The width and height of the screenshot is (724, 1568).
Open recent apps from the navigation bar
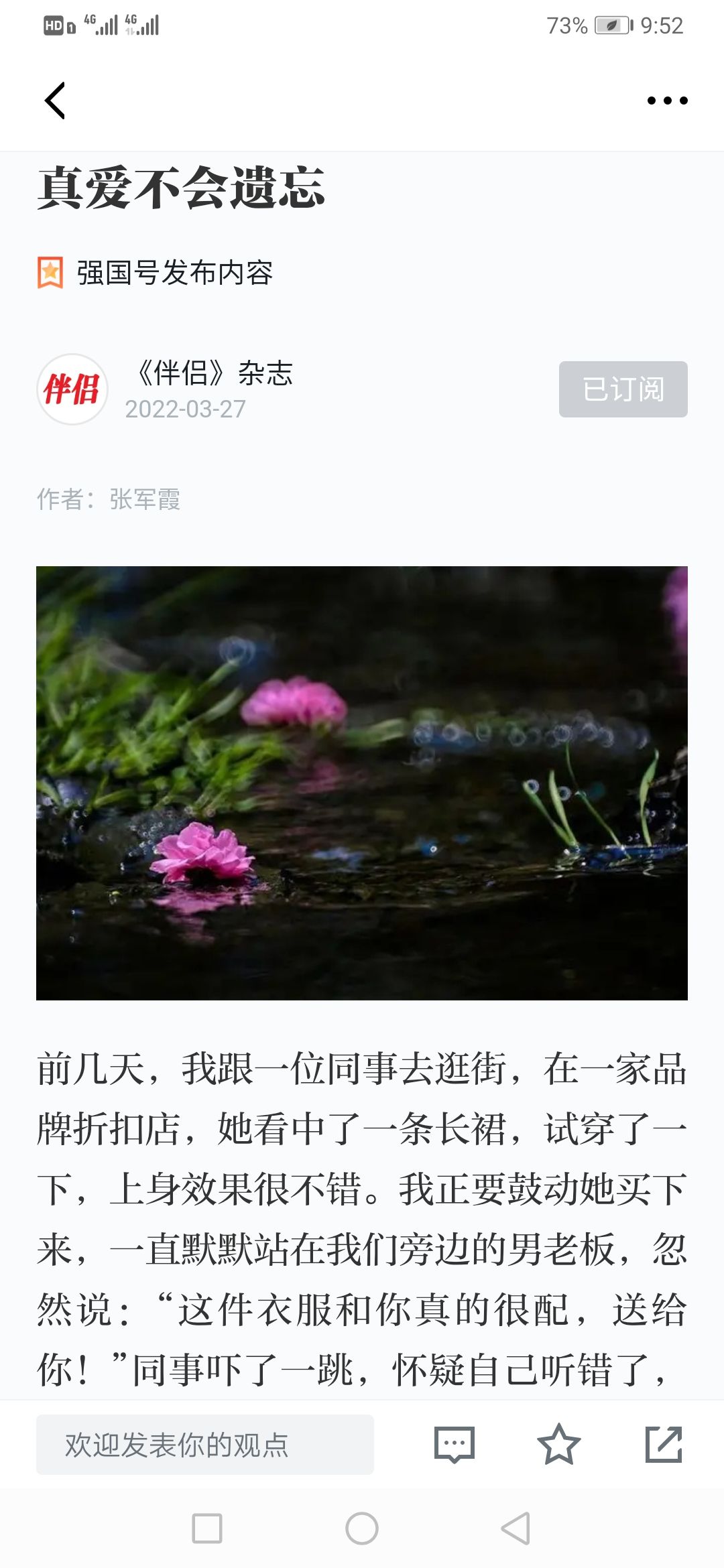click(x=207, y=1528)
